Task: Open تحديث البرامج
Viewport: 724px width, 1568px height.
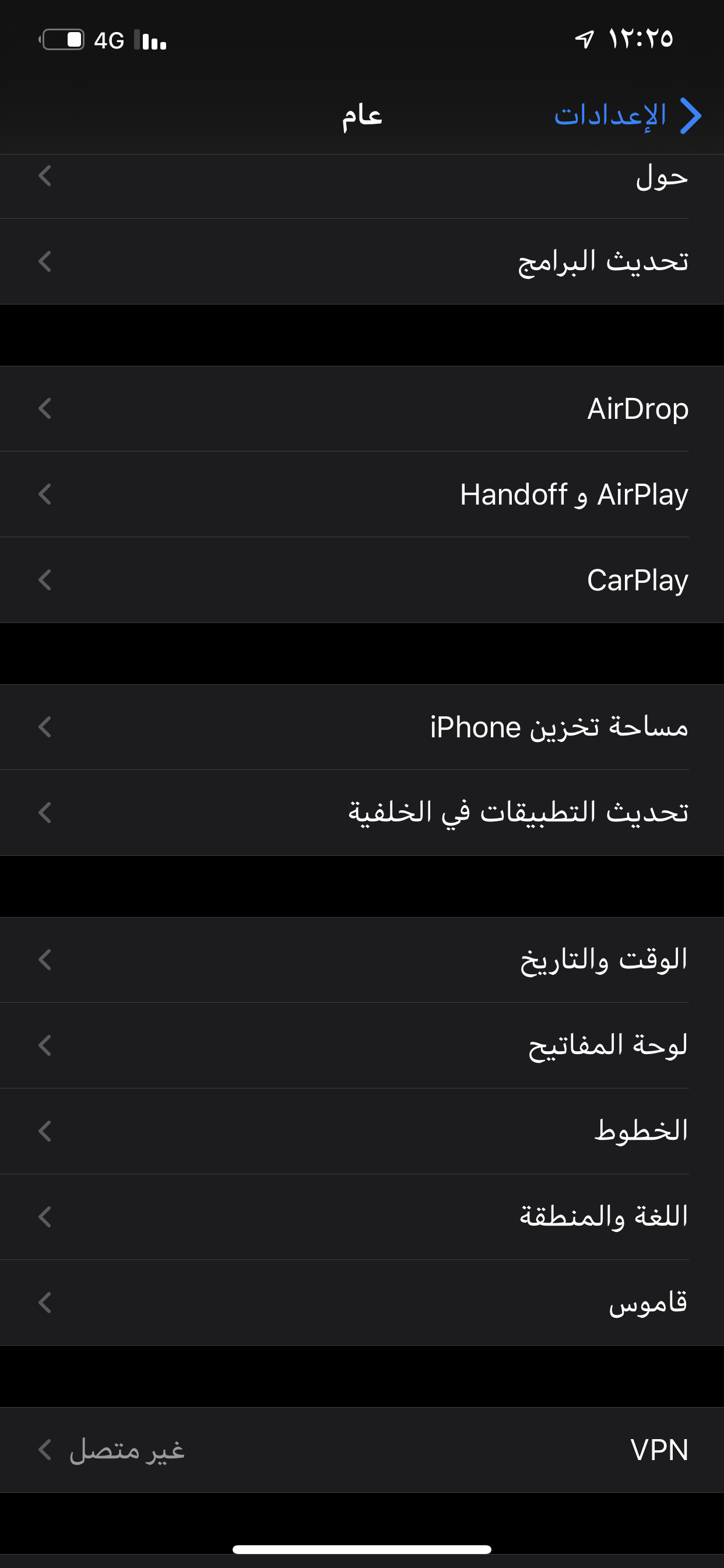Action: 362,262
